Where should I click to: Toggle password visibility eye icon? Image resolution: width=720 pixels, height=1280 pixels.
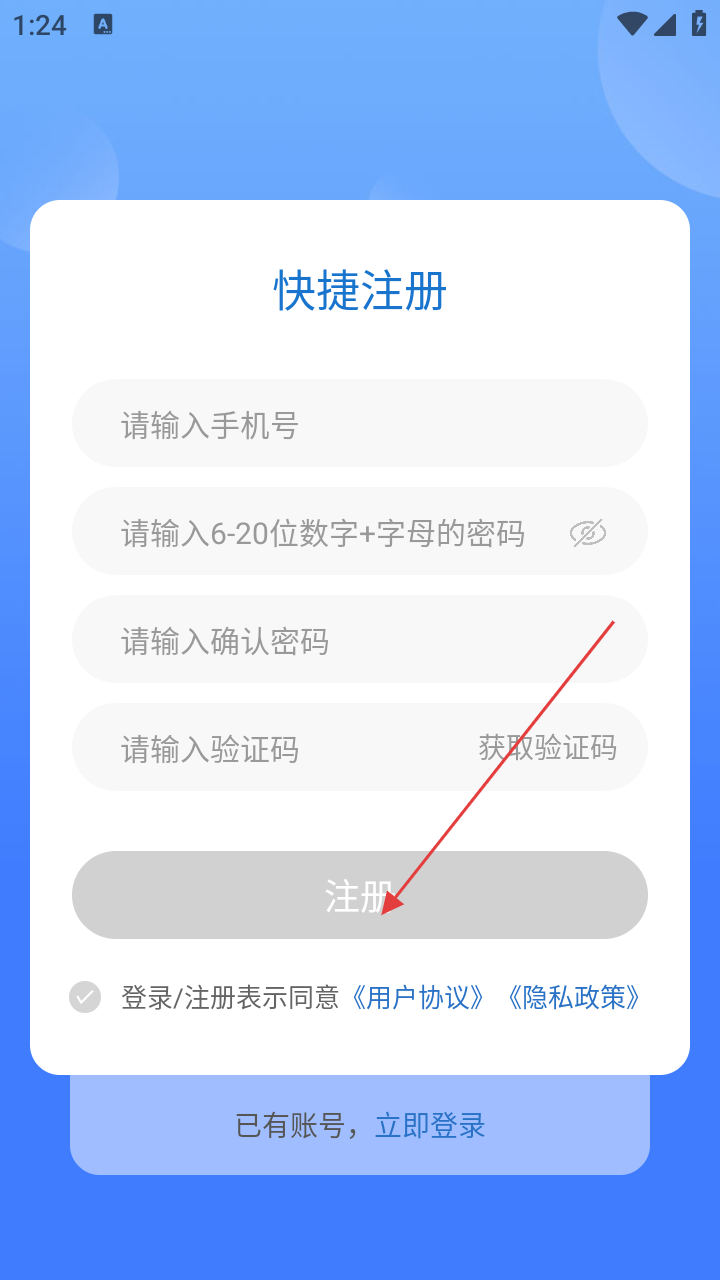pyautogui.click(x=588, y=533)
